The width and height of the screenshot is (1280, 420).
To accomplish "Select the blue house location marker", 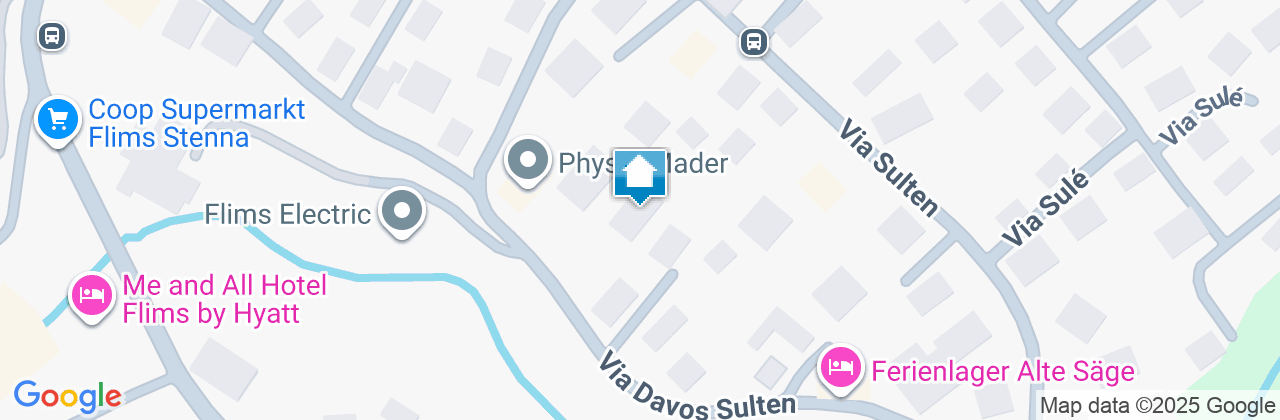I will 640,176.
